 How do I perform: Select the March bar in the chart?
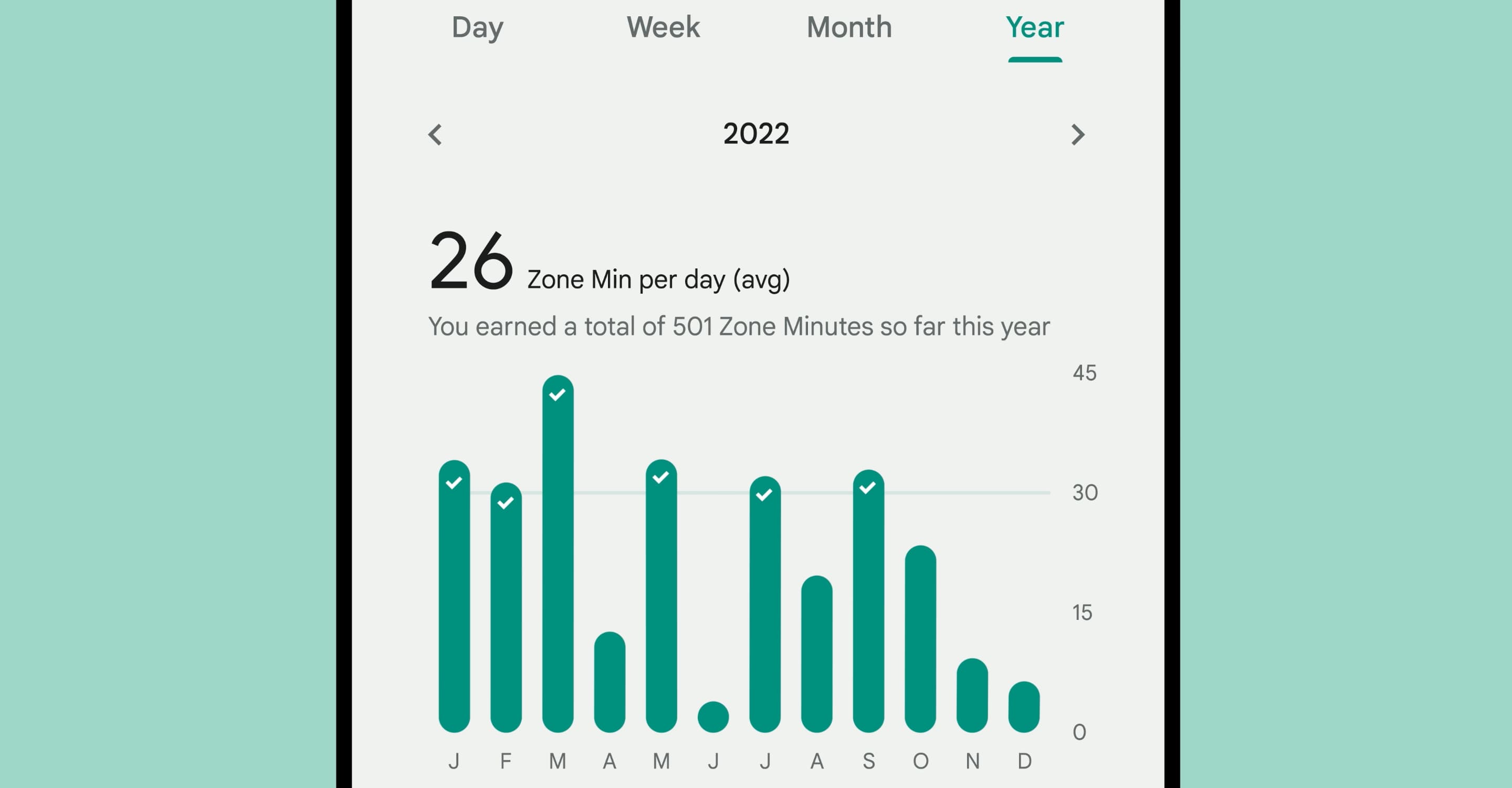[x=558, y=554]
